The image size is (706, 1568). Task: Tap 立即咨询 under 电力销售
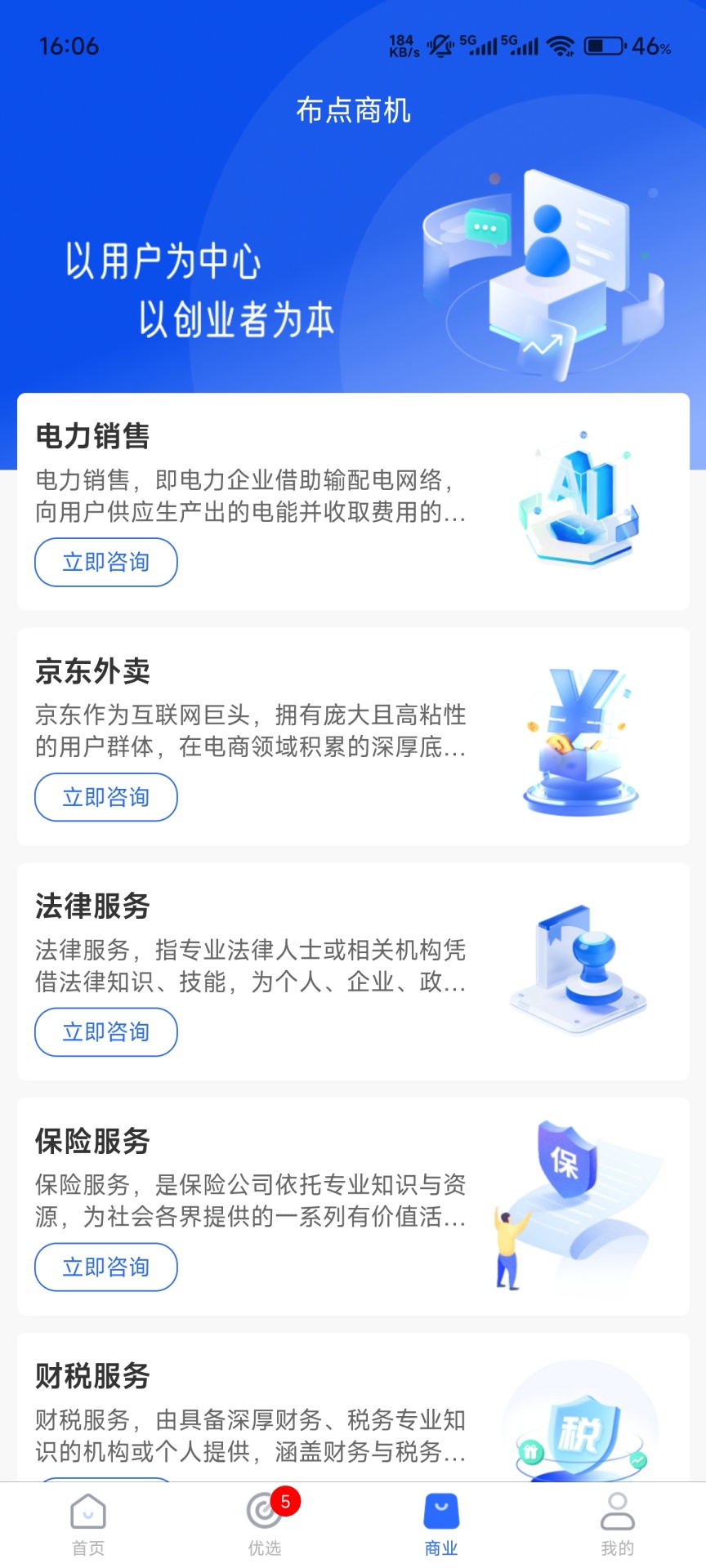[x=106, y=562]
